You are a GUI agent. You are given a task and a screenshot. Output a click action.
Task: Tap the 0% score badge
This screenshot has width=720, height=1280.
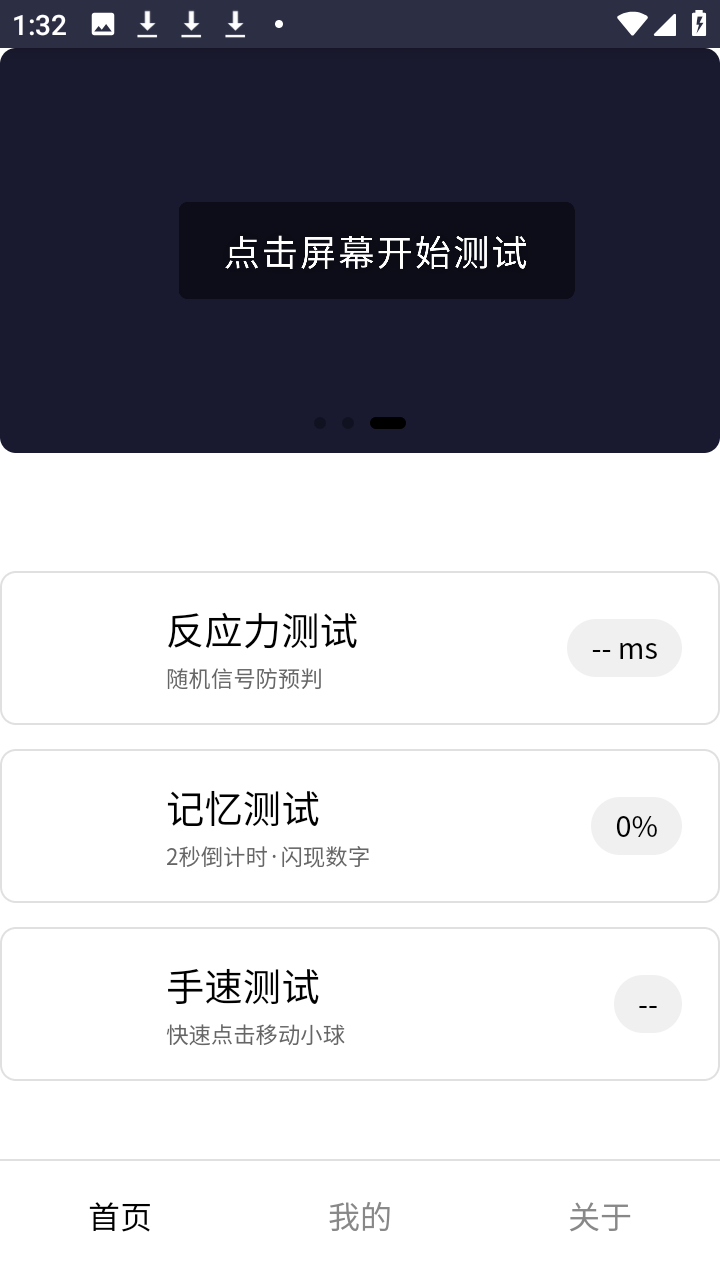coord(636,826)
